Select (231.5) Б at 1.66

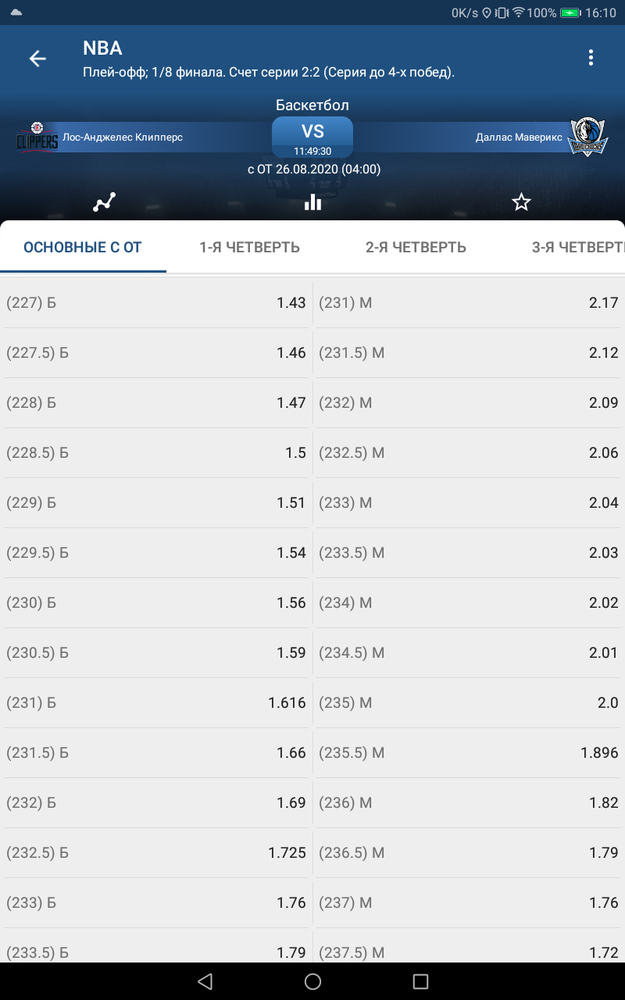point(156,753)
